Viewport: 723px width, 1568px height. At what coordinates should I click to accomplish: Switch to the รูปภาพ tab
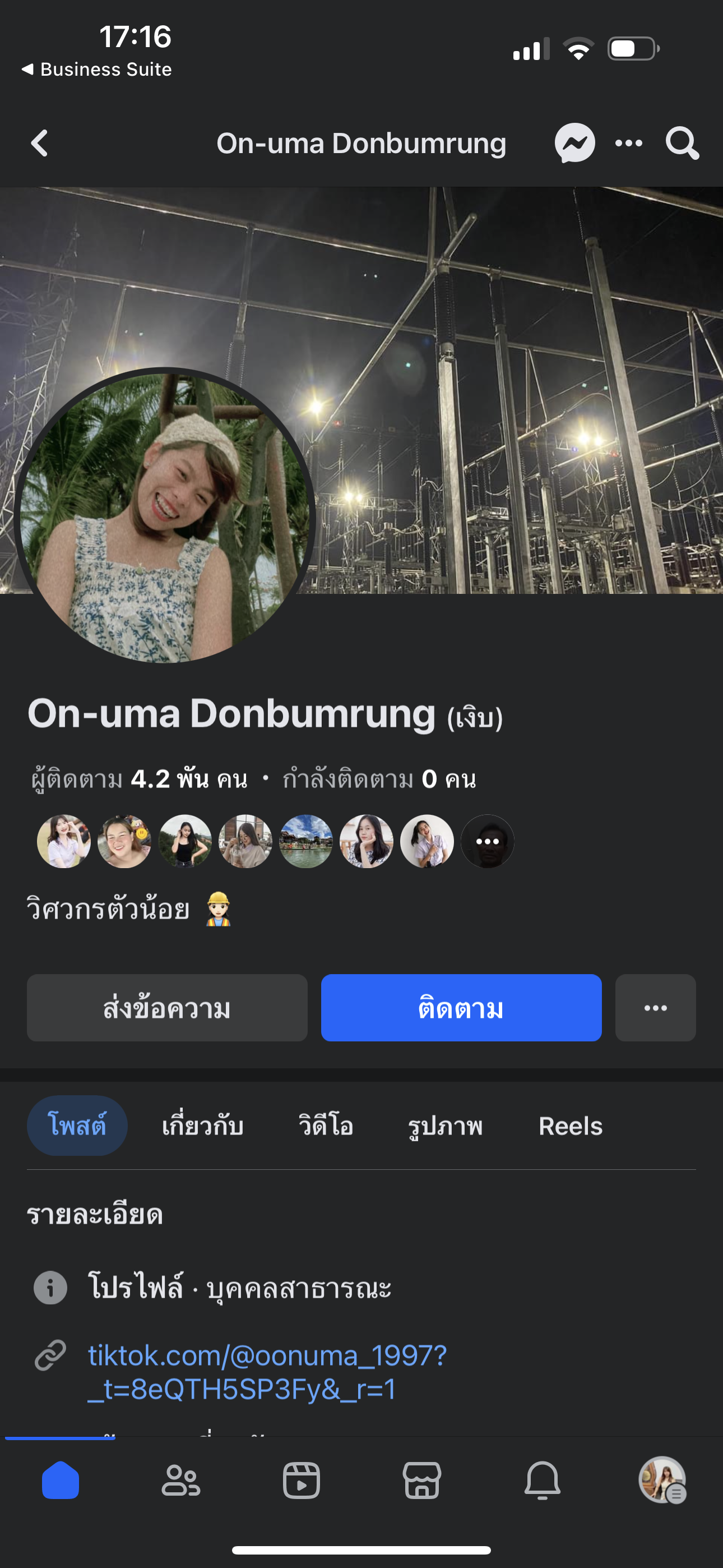pos(446,1126)
